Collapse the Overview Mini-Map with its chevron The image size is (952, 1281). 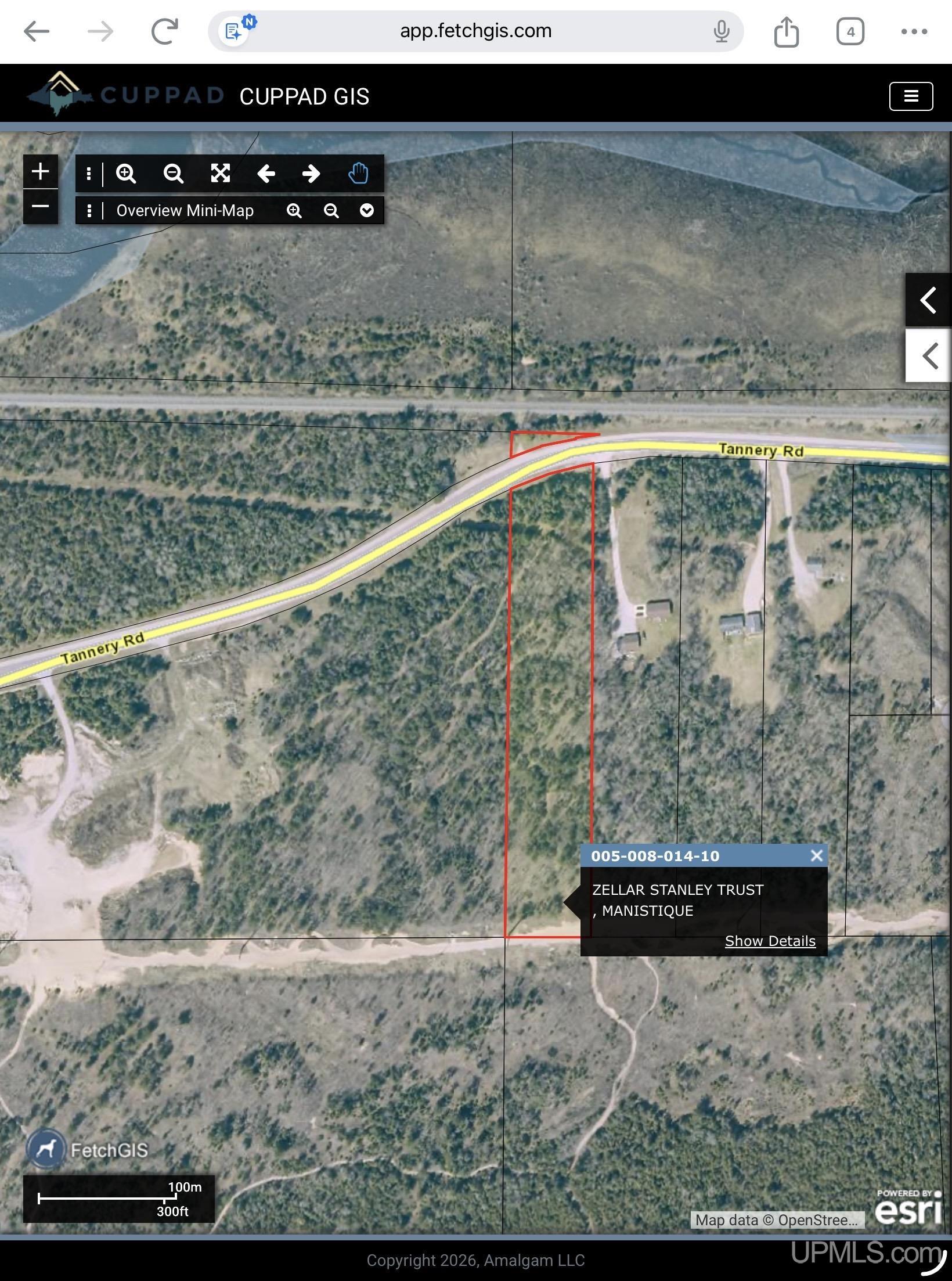[367, 211]
